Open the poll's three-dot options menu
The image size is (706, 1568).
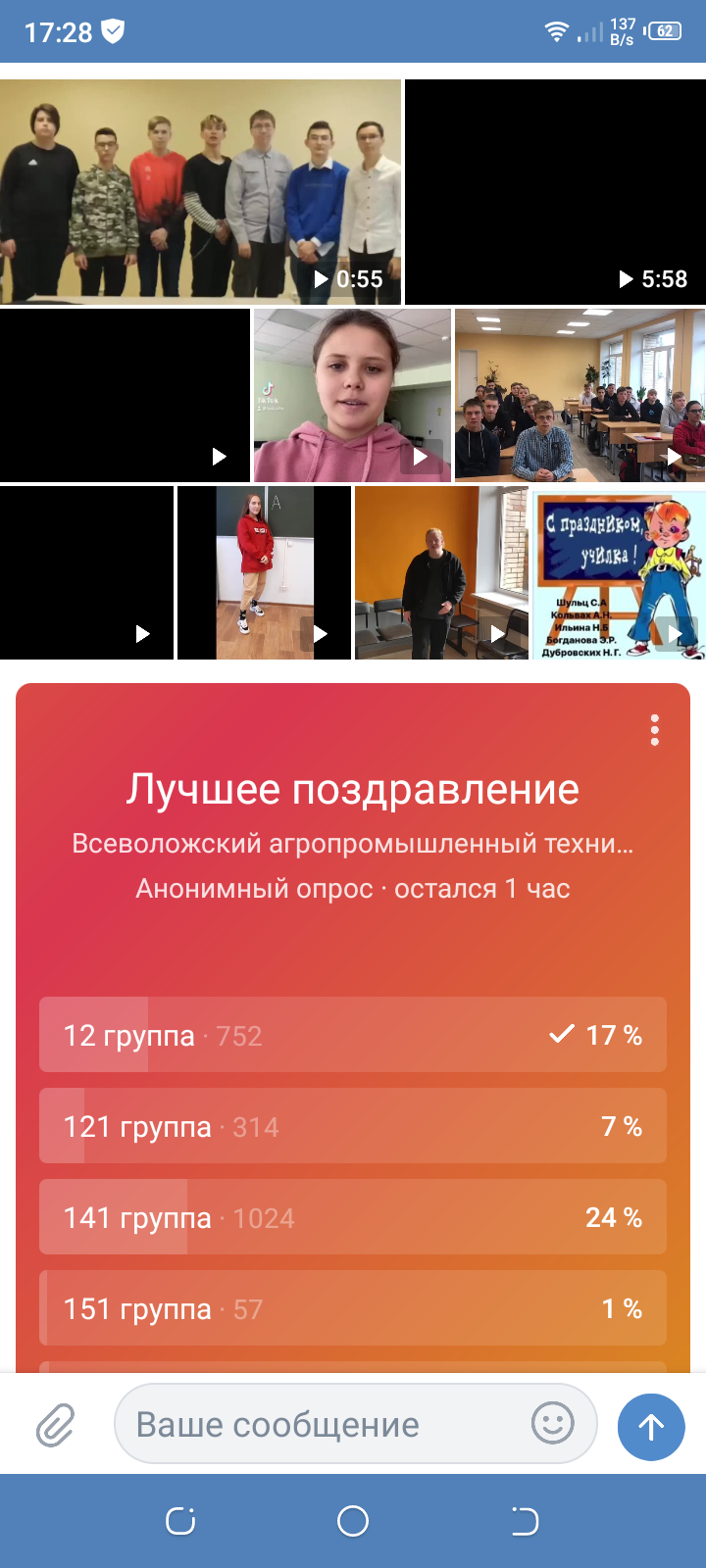(654, 730)
